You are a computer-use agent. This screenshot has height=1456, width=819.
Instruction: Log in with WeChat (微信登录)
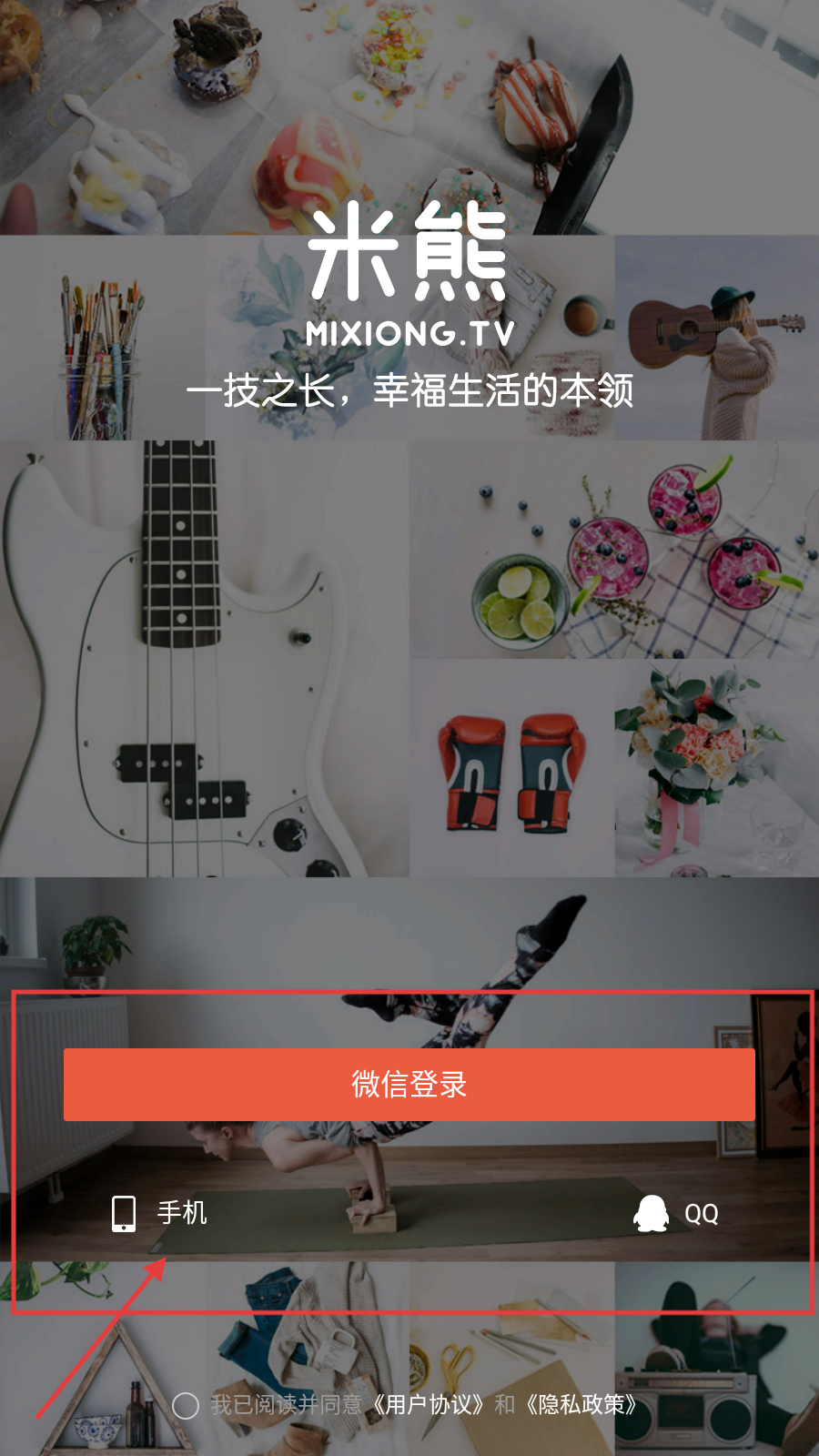point(409,1084)
